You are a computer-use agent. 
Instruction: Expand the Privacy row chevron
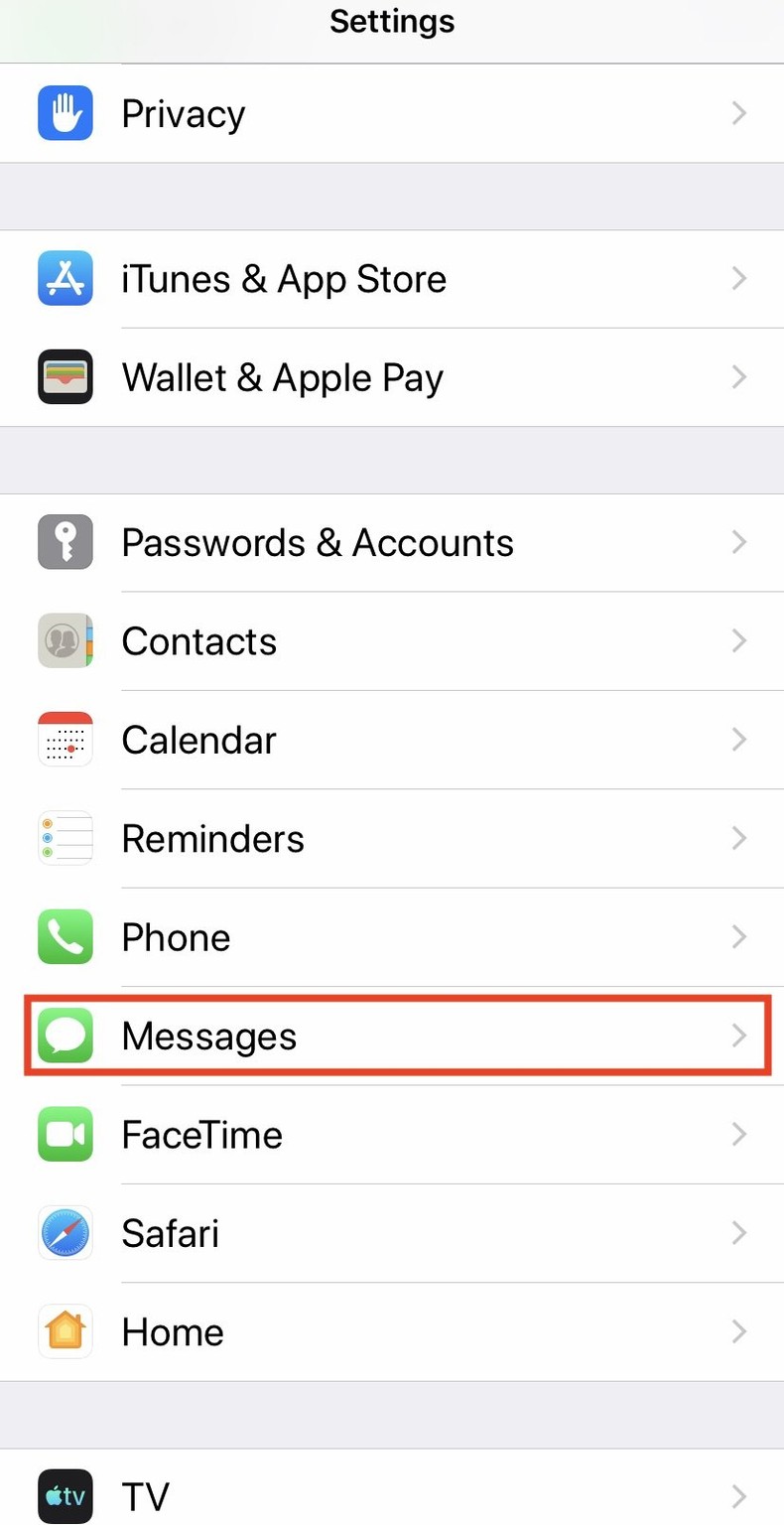738,113
